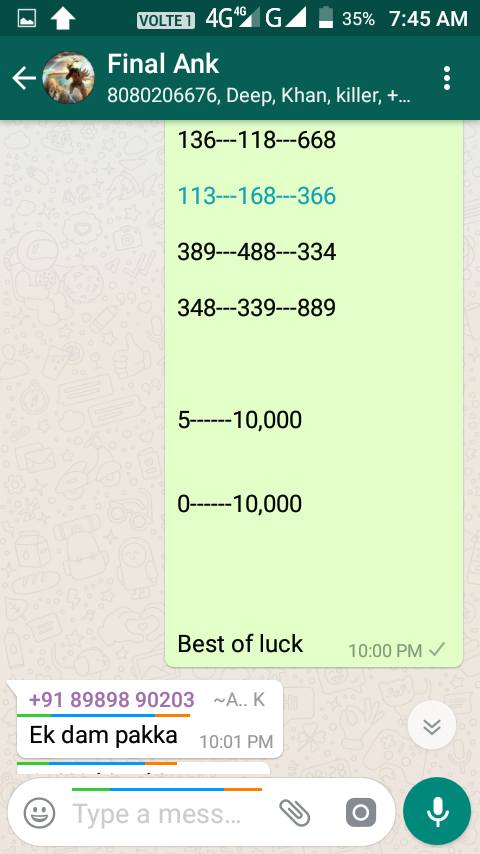Tap the 113---168---366 highlighted number link
The image size is (480, 854).
(x=257, y=196)
